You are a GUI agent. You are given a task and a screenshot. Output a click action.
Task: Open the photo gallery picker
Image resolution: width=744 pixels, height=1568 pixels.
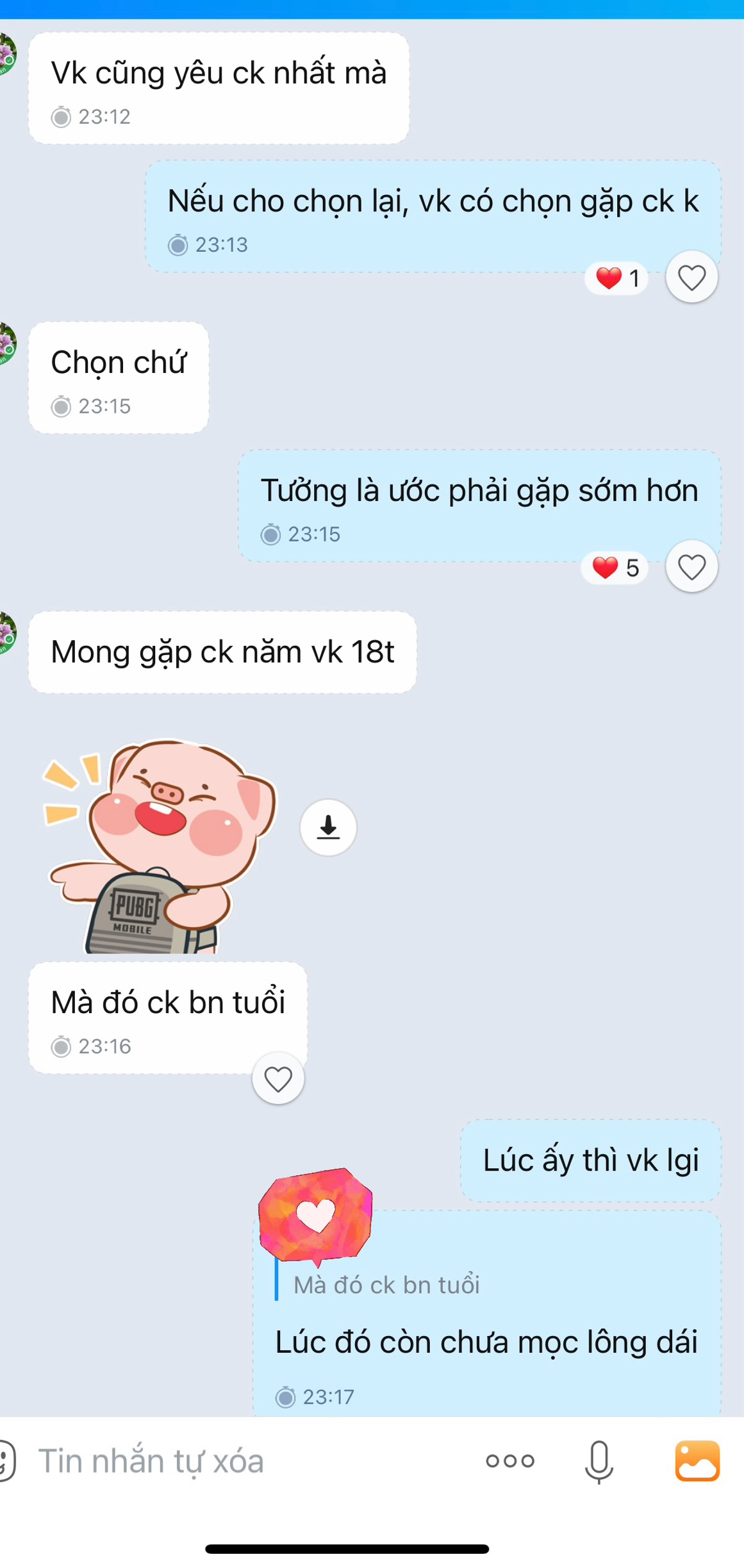point(697,1462)
